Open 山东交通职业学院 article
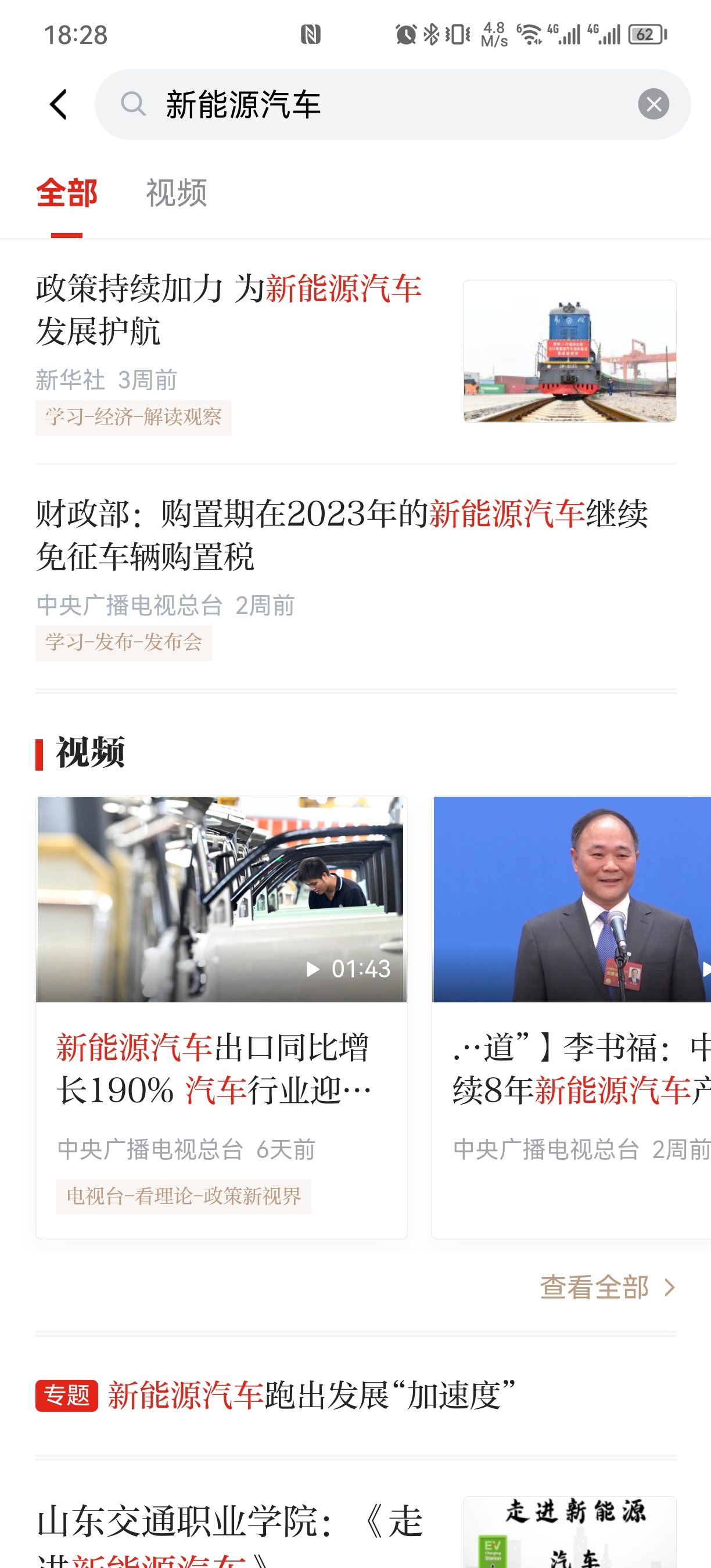The height and width of the screenshot is (1568, 711). [x=356, y=1530]
